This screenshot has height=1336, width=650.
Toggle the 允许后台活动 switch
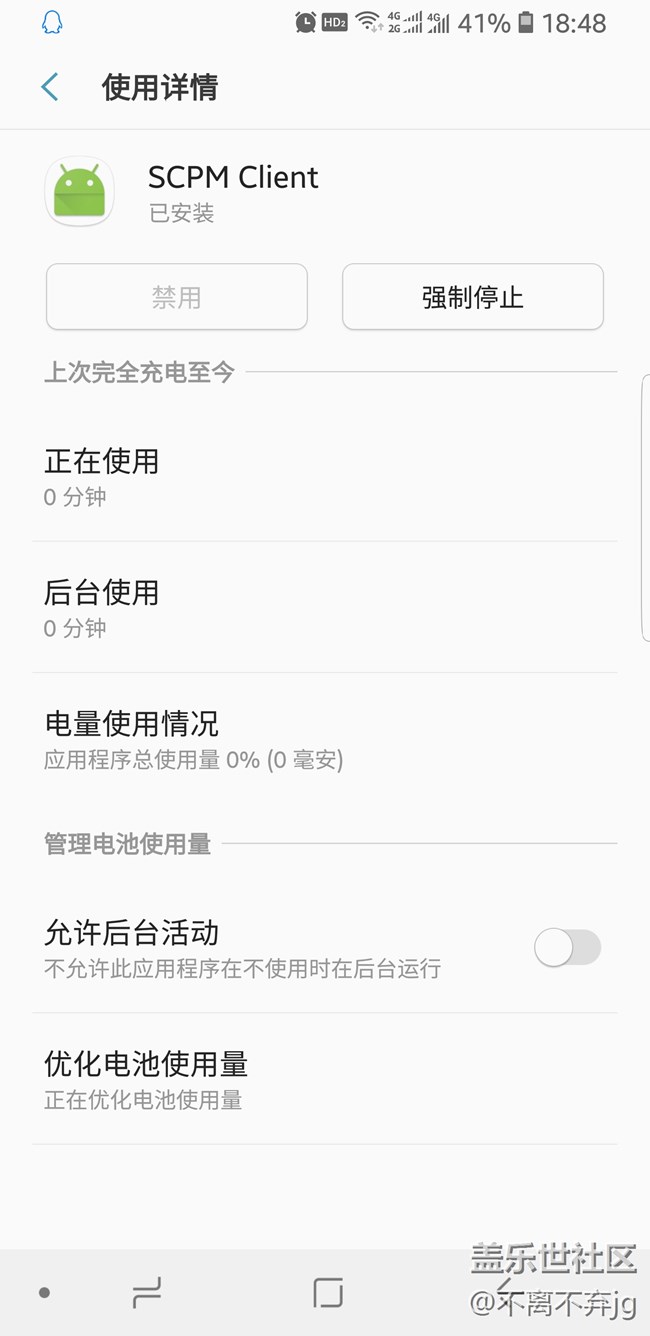(567, 947)
